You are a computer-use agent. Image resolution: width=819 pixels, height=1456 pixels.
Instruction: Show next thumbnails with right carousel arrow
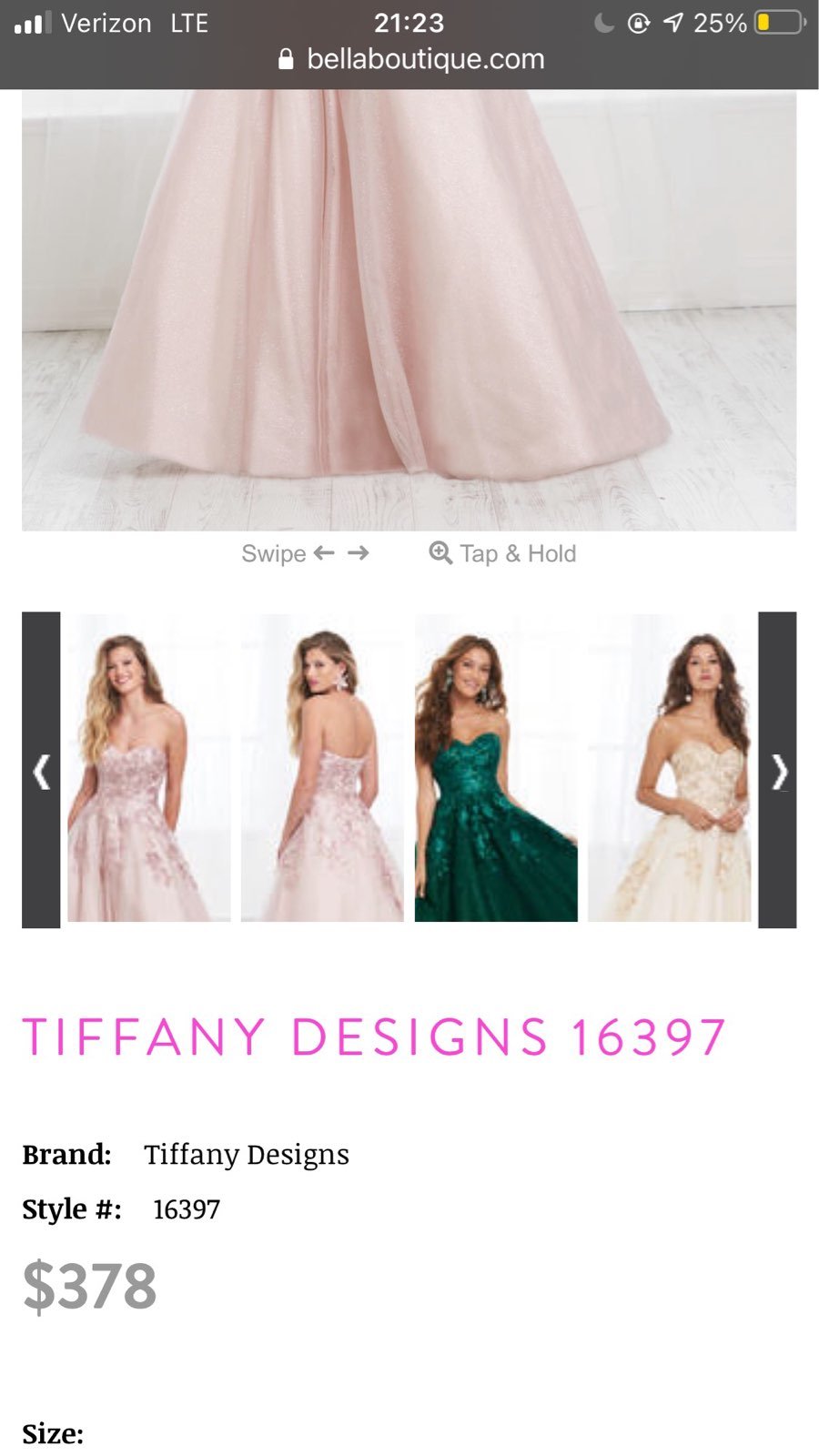[x=777, y=770]
